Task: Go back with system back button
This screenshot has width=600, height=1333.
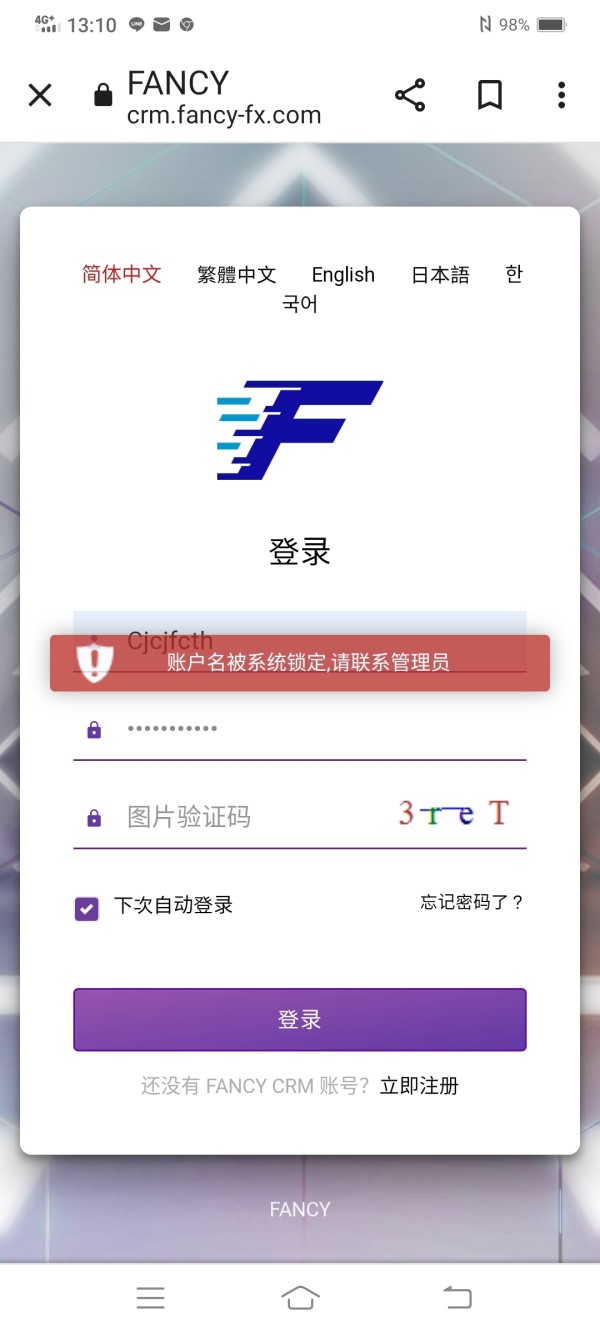Action: tap(457, 1298)
